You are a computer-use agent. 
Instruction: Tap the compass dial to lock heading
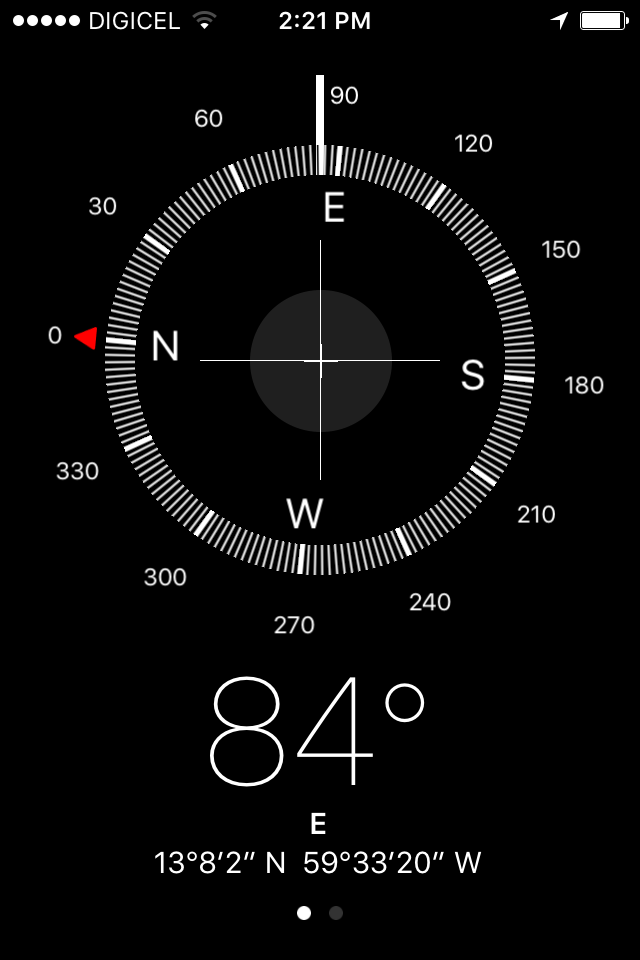(x=320, y=360)
